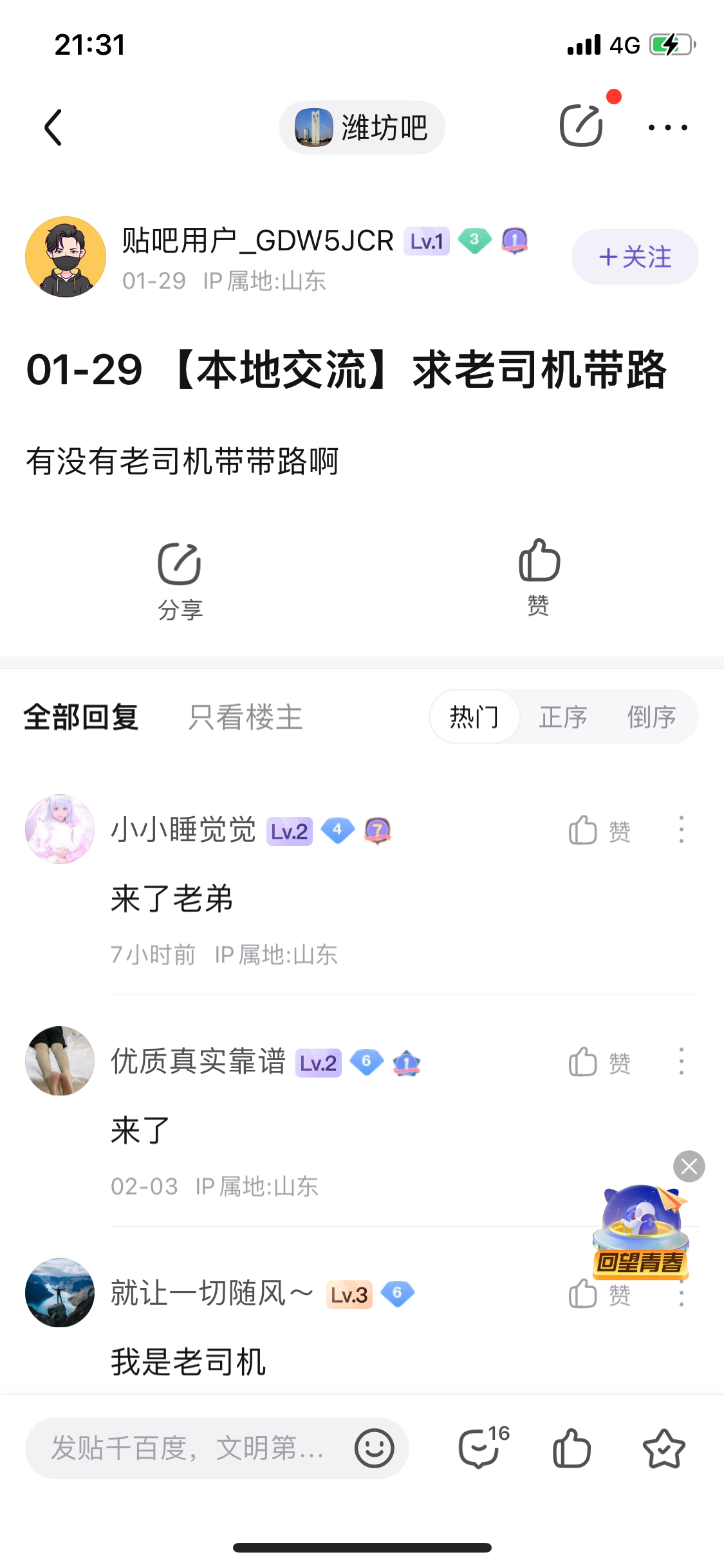Switch to the 只看楼主 tab
This screenshot has height=1568, width=724.
(x=245, y=717)
